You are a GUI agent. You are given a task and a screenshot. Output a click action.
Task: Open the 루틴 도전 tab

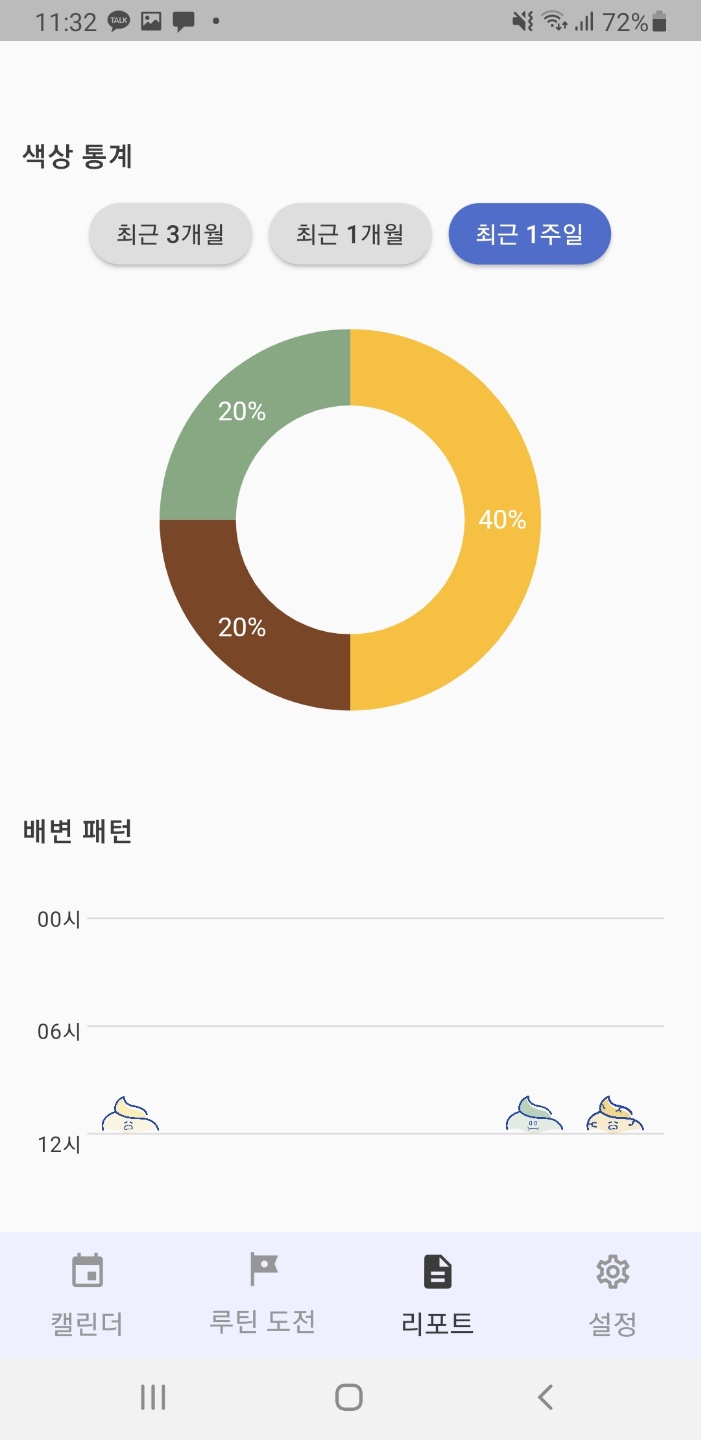tap(263, 1295)
